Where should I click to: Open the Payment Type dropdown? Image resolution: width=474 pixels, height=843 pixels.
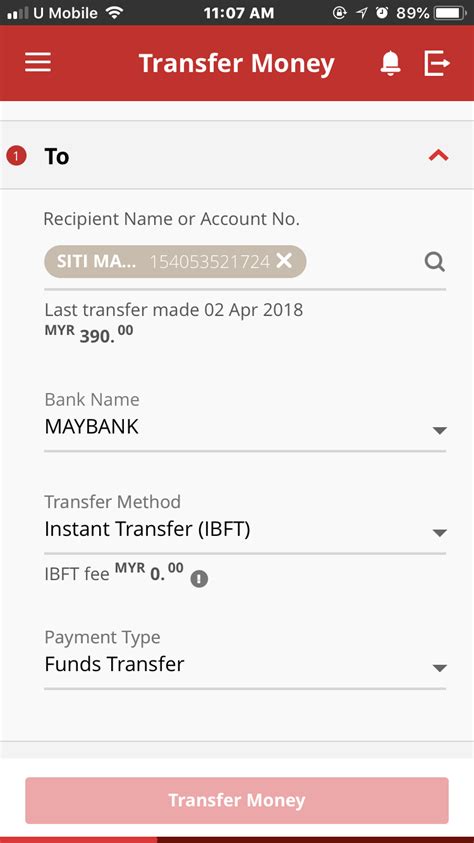[x=245, y=659]
